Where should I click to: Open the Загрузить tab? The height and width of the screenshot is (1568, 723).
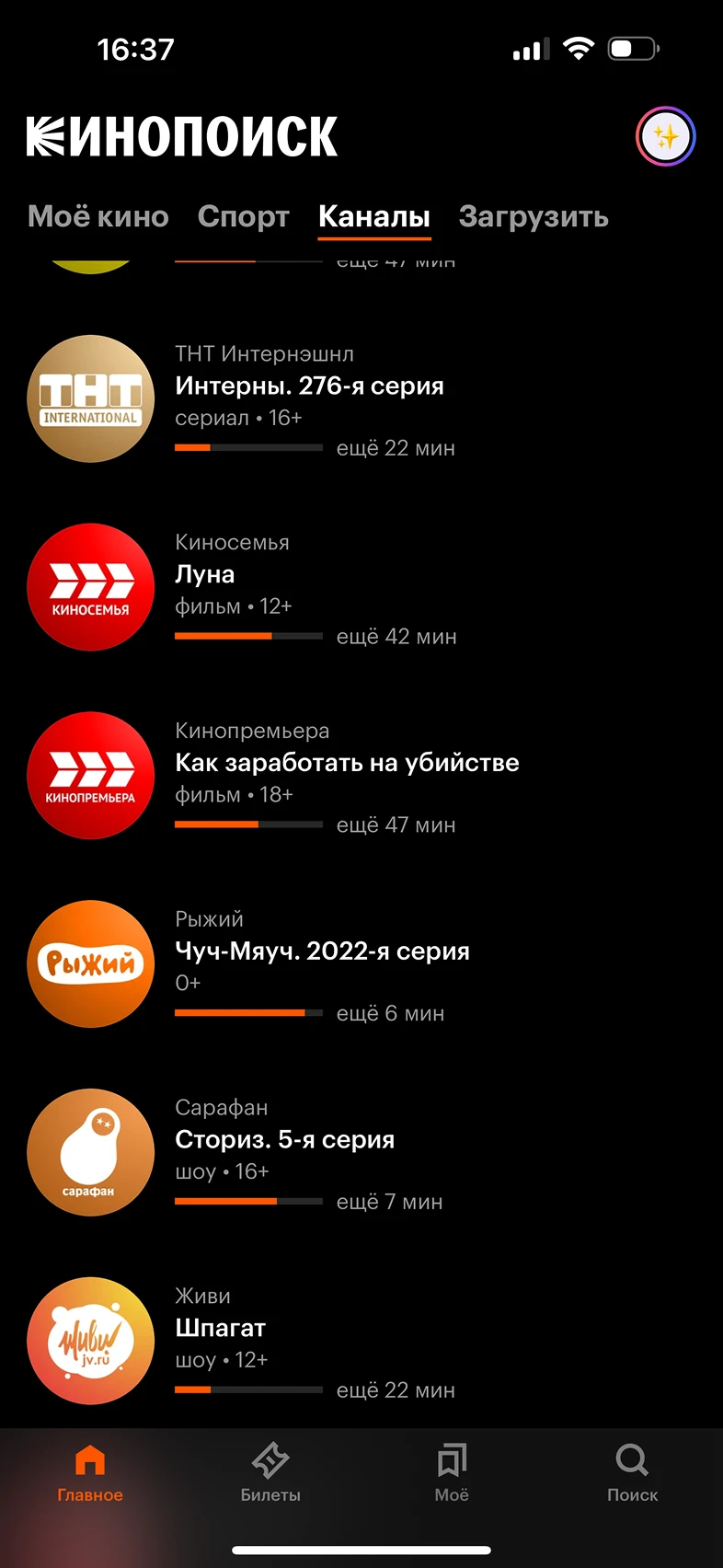[534, 217]
